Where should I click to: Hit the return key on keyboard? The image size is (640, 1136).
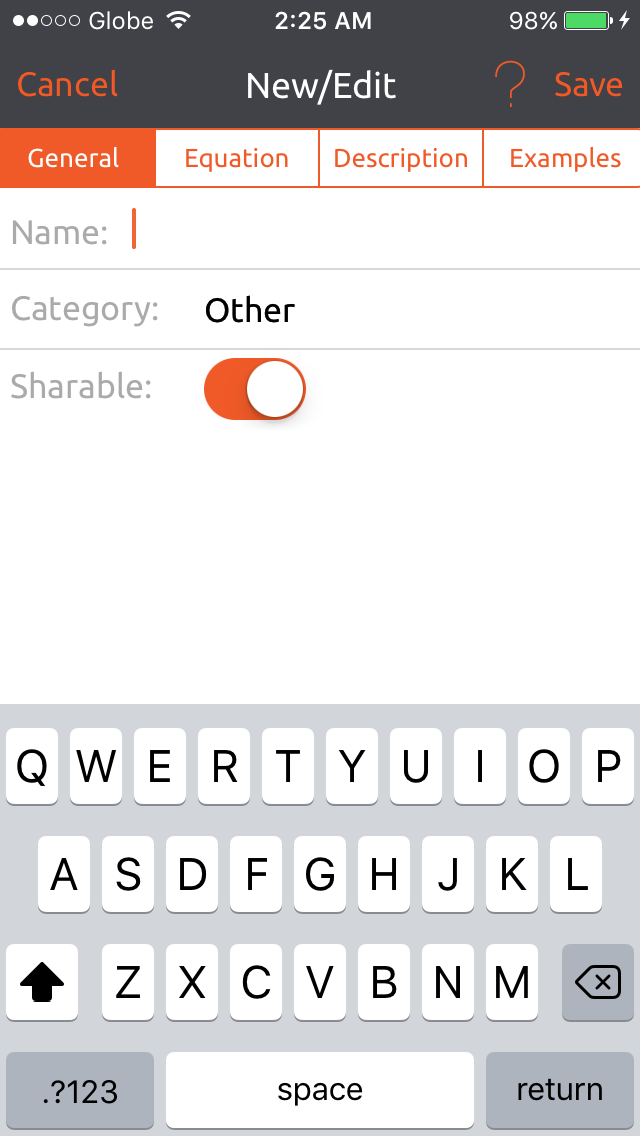[559, 1090]
